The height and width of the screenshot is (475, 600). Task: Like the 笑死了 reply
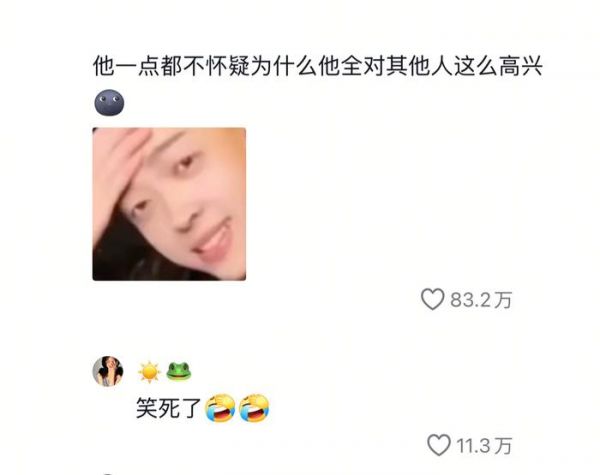[438, 444]
